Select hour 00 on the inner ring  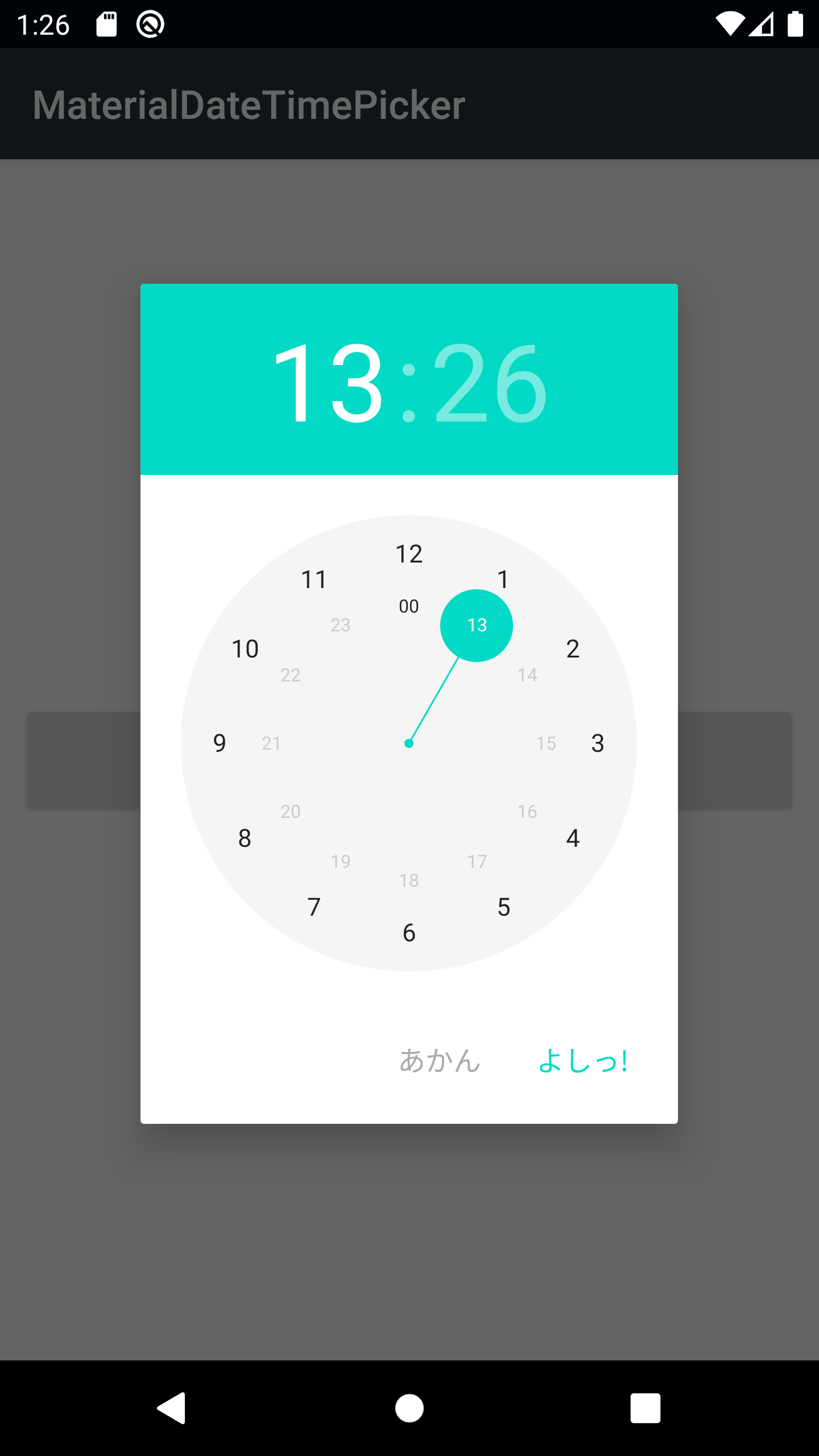pyautogui.click(x=409, y=606)
